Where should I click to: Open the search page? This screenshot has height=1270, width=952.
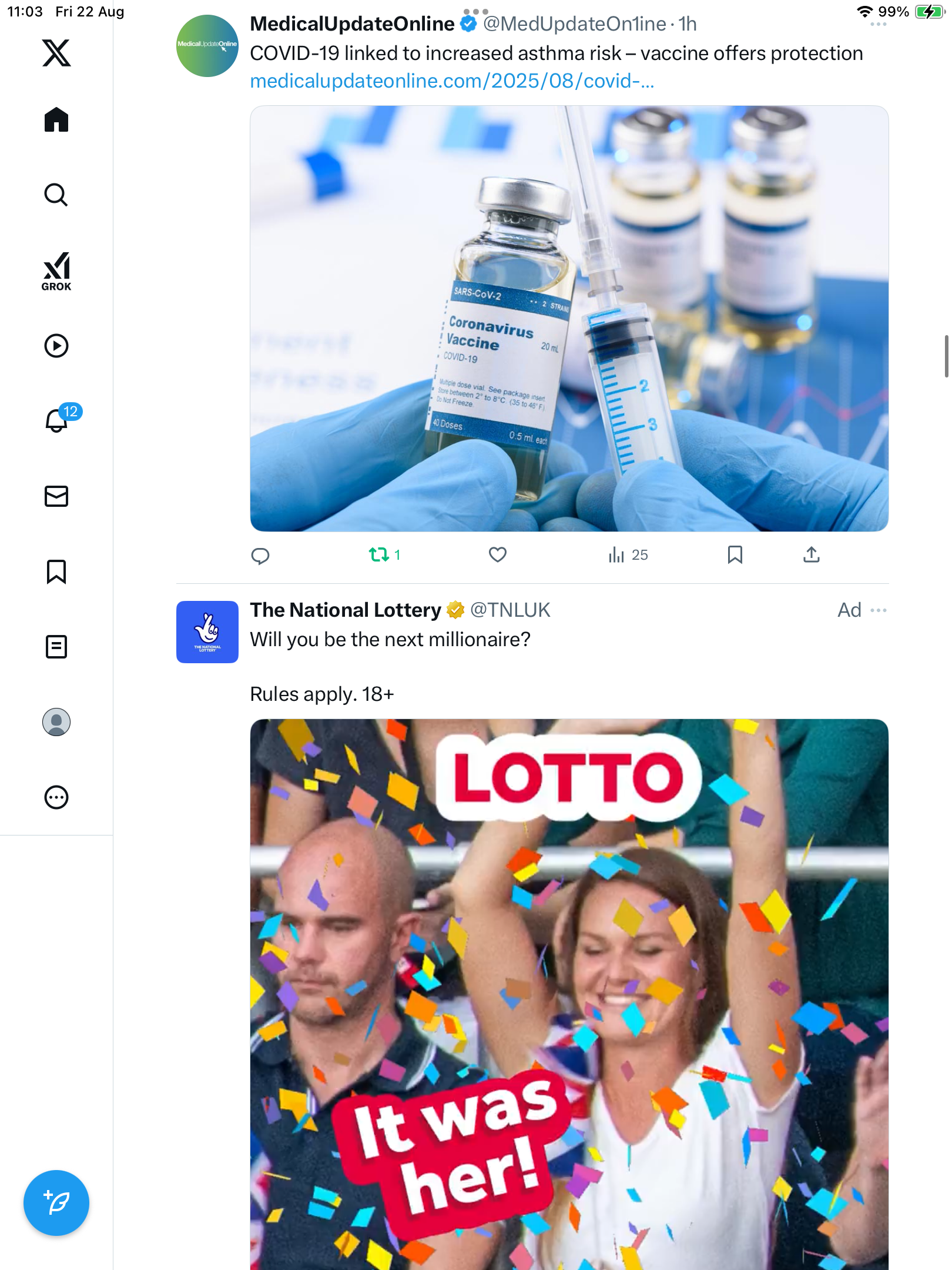(x=56, y=195)
